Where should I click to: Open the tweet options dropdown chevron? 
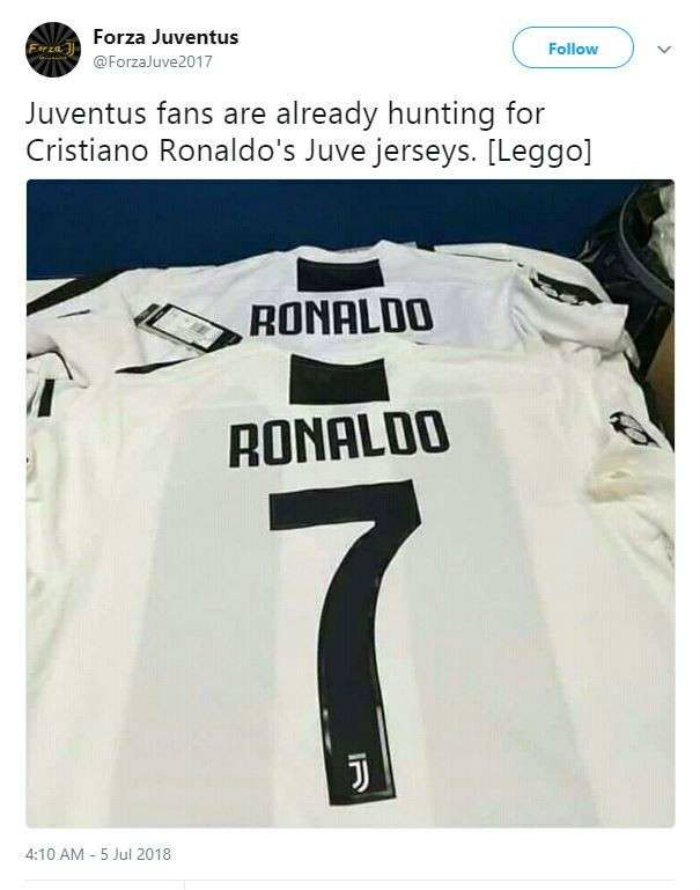[663, 48]
